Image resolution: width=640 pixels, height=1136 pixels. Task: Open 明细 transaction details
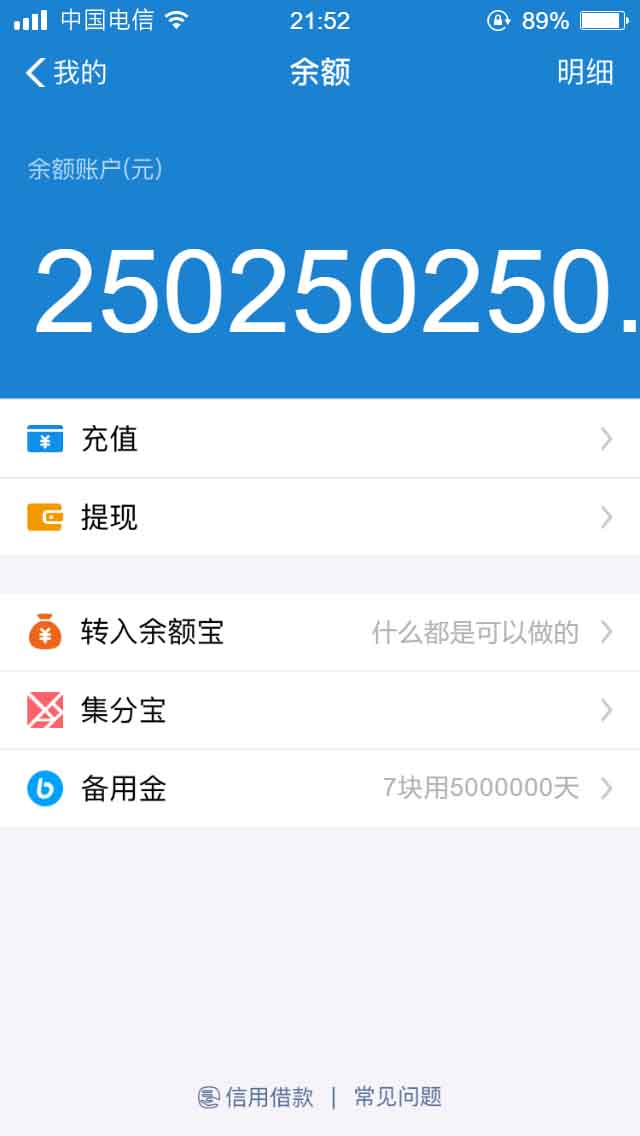coord(585,72)
